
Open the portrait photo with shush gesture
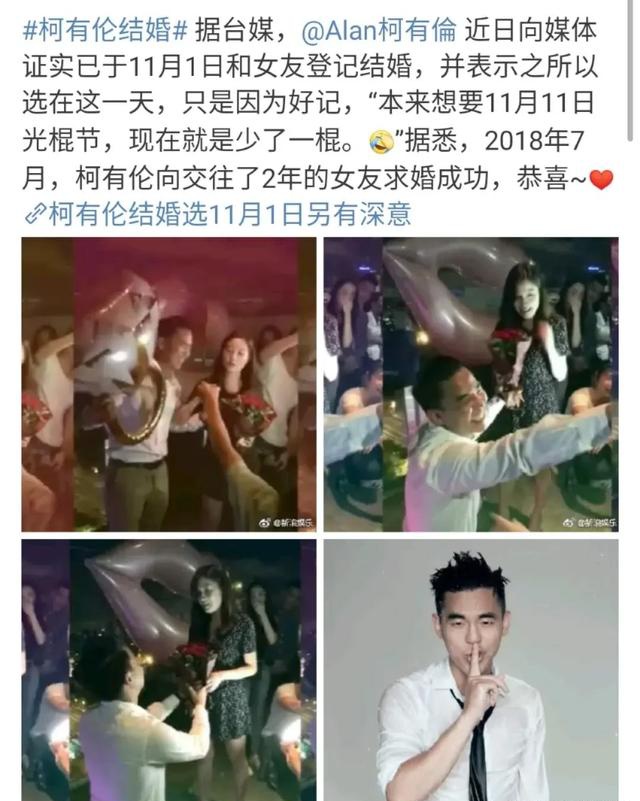(470, 670)
